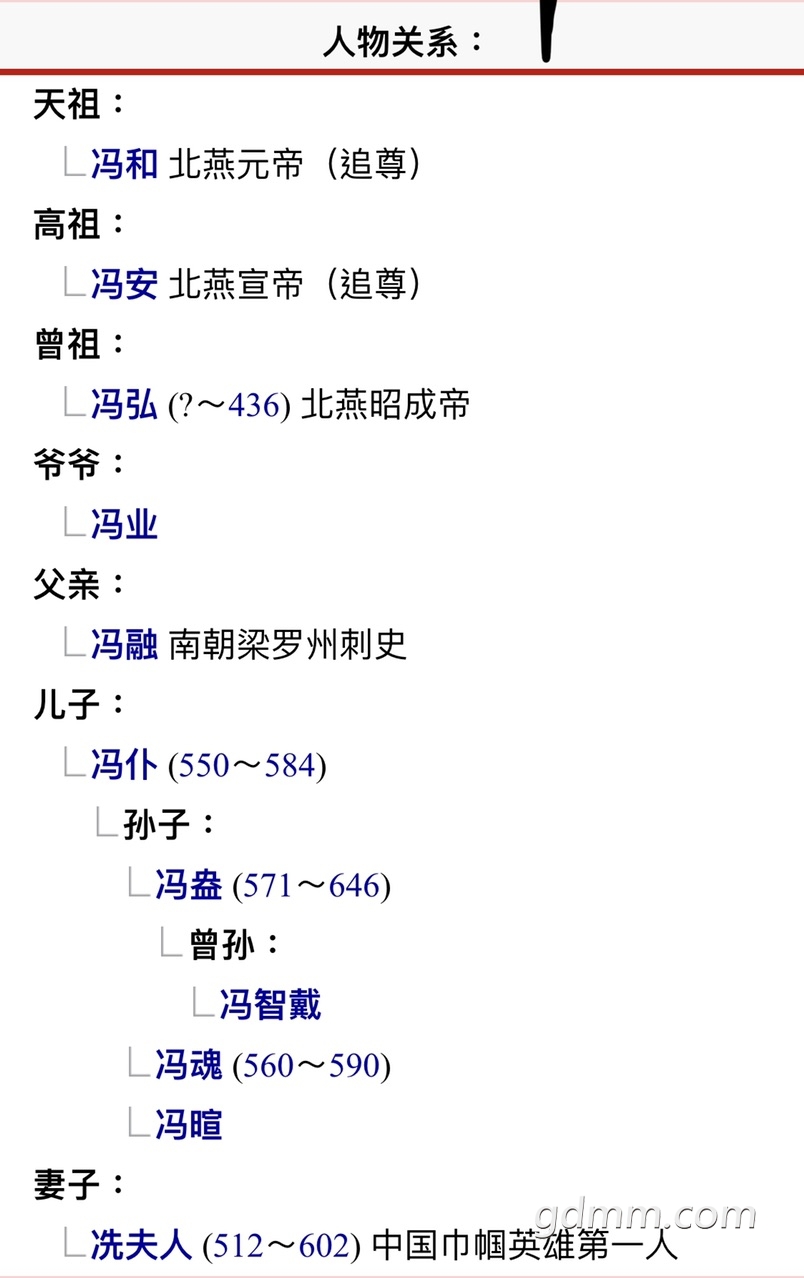Image resolution: width=804 pixels, height=1278 pixels.
Task: Tap the year 602 link beside 冼夫人
Action: (x=324, y=1246)
